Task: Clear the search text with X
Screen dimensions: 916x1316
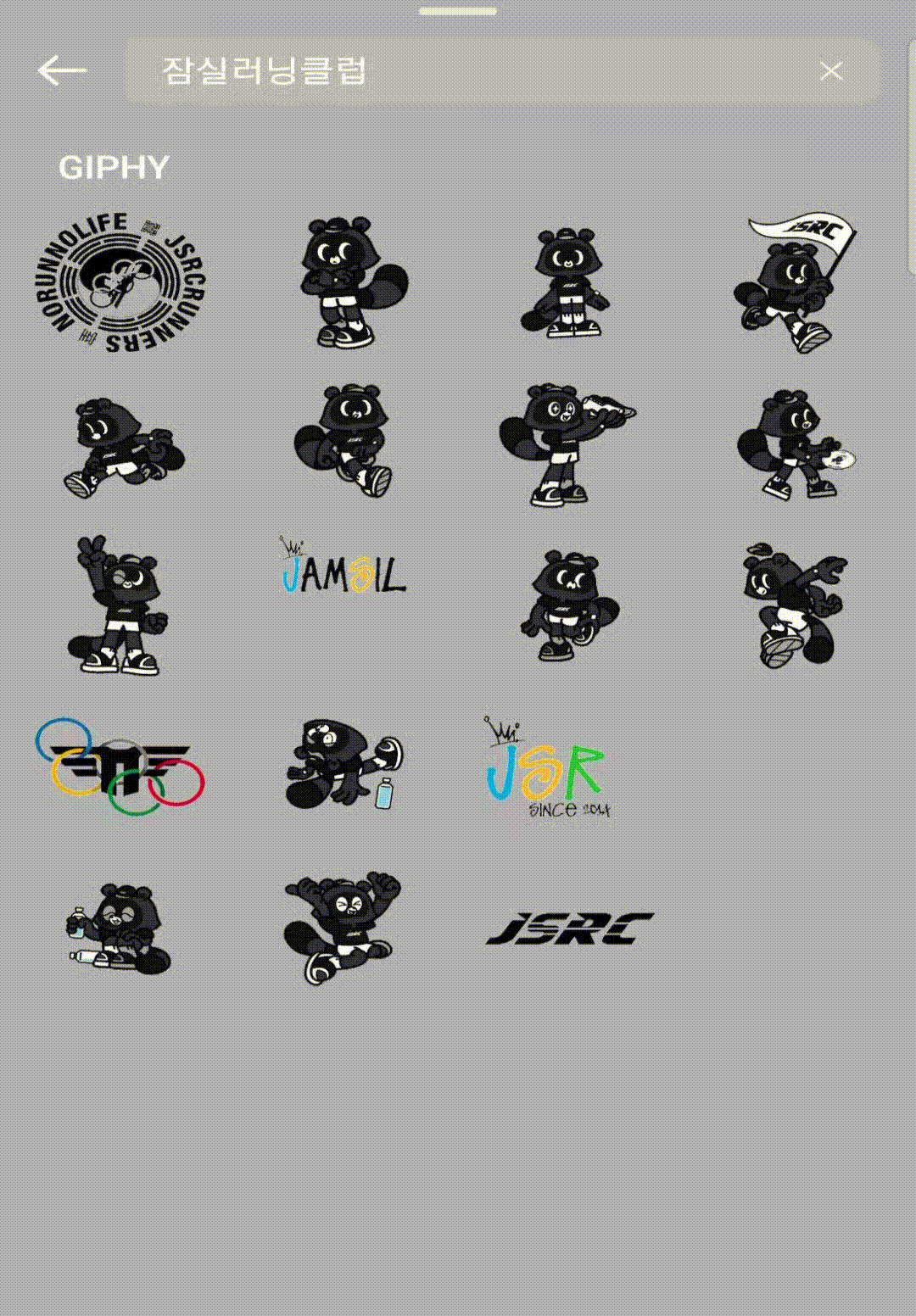Action: coord(831,71)
